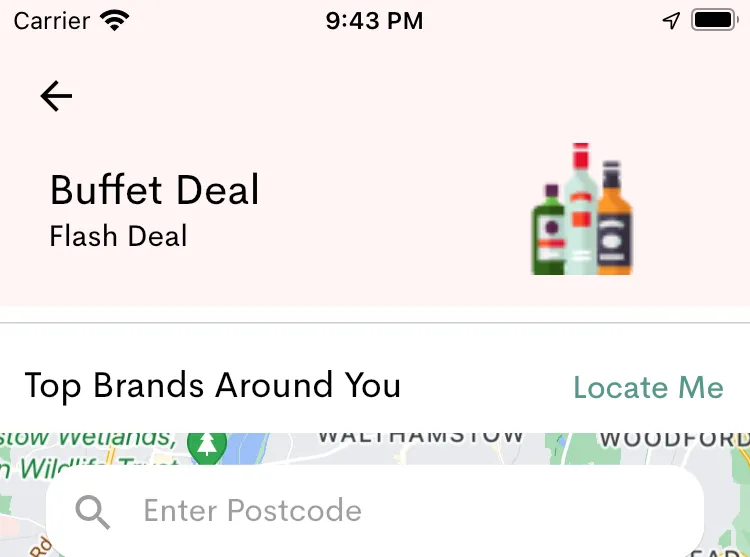Go back using the arrow icon
The width and height of the screenshot is (750, 557).
point(56,96)
